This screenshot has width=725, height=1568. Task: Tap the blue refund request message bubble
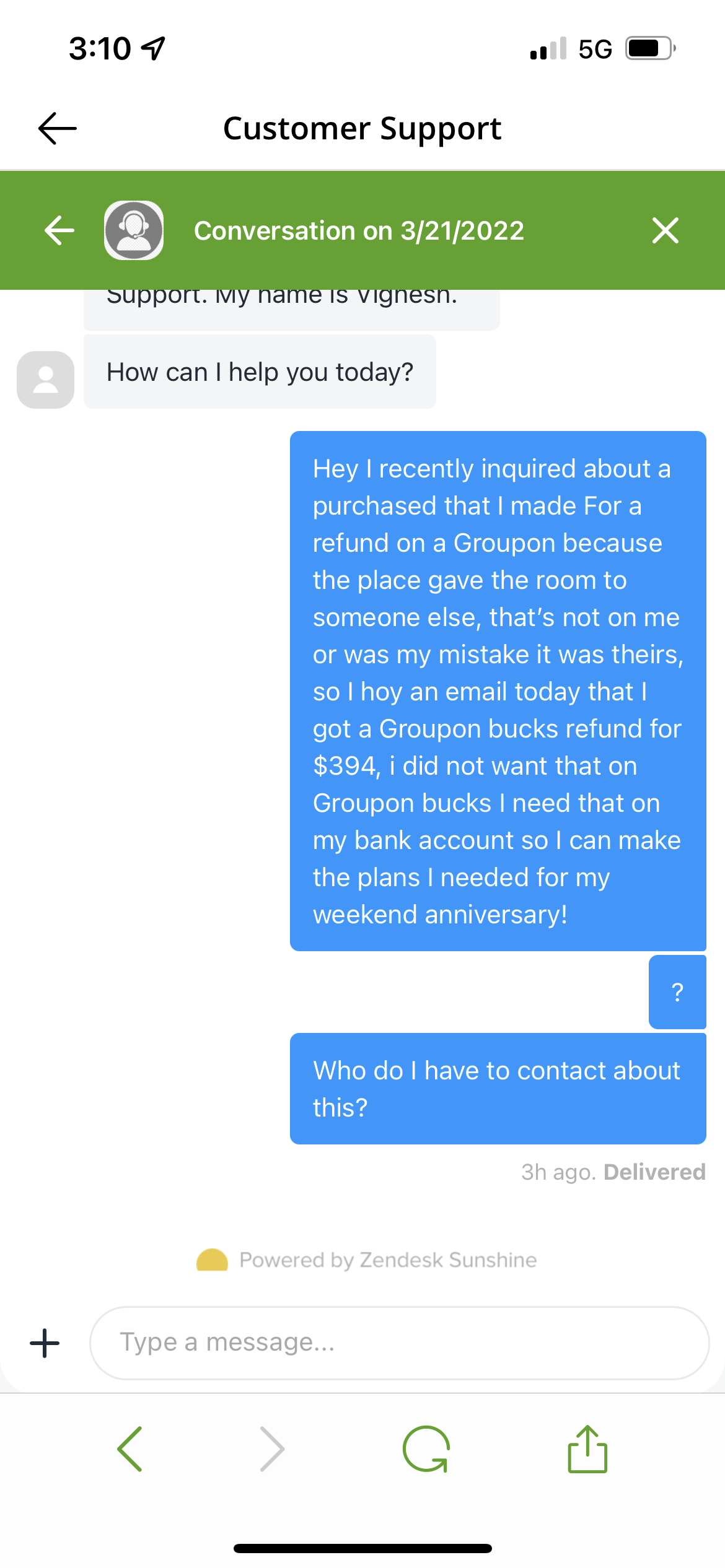(x=498, y=690)
